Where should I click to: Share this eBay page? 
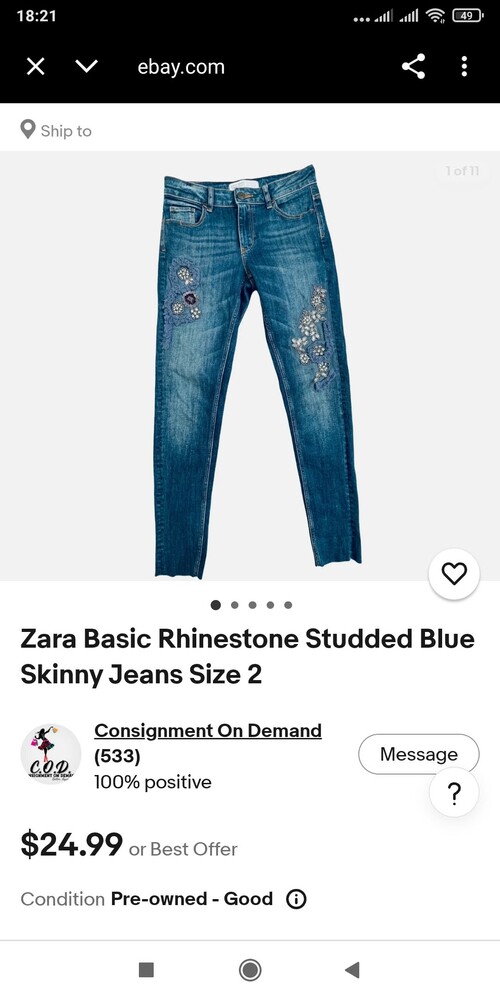pyautogui.click(x=413, y=66)
